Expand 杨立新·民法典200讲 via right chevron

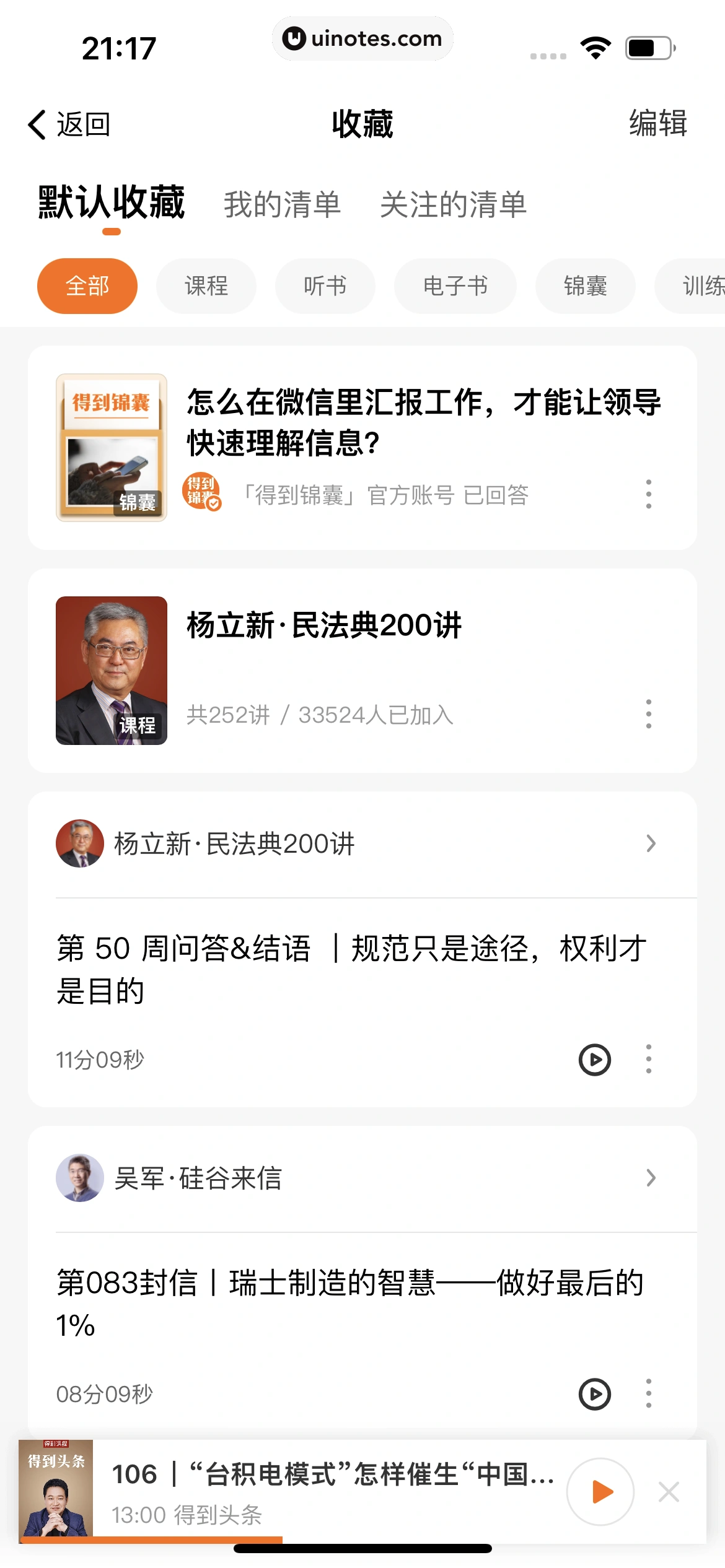[649, 843]
